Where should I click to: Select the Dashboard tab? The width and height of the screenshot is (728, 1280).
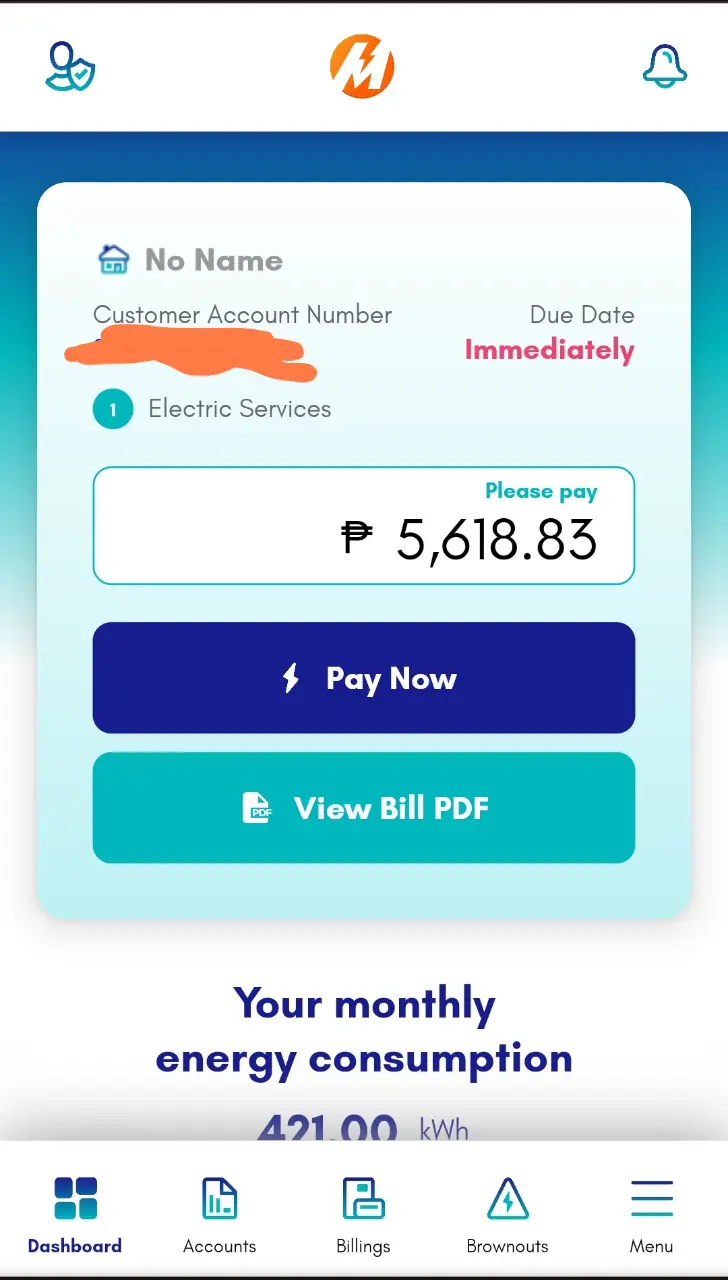(75, 1215)
